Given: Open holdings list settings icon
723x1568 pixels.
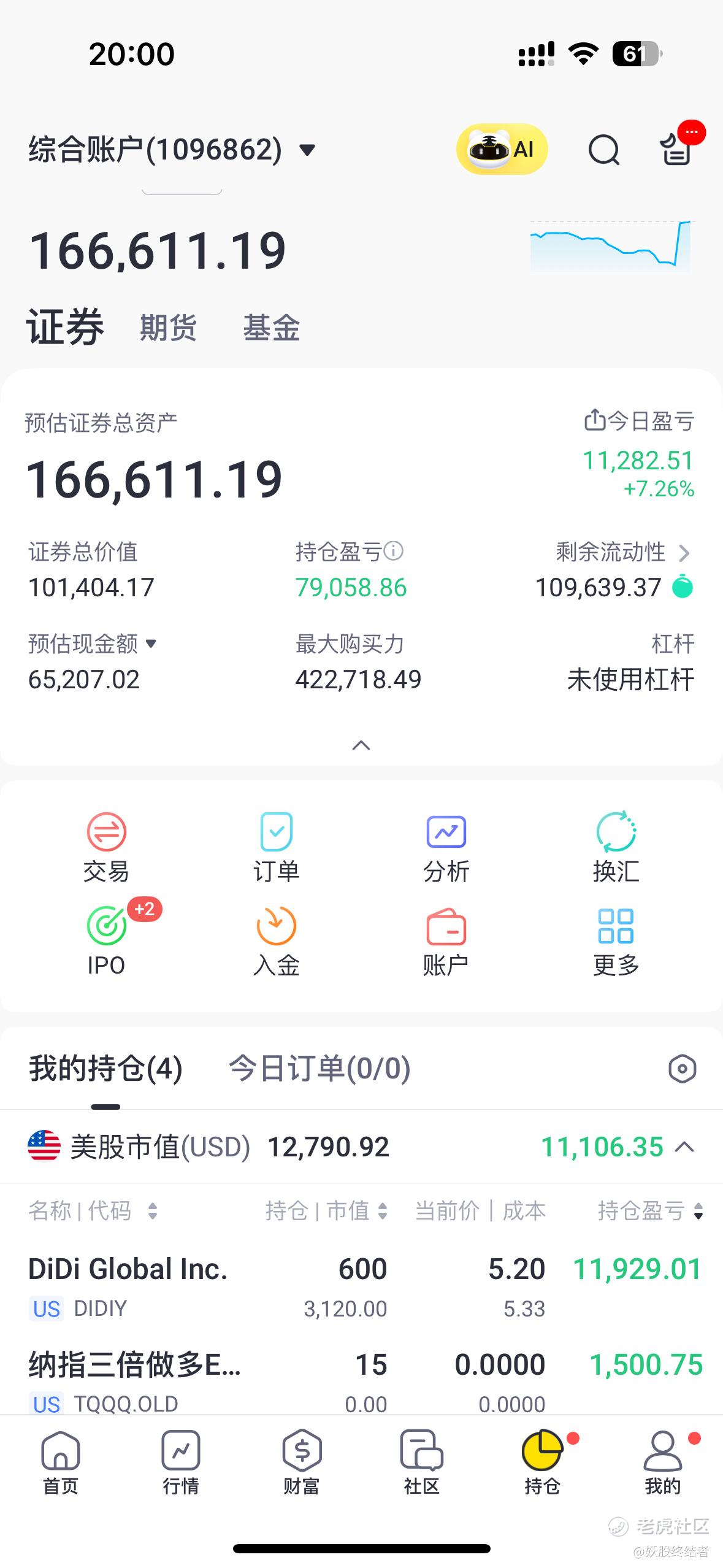Looking at the screenshot, I should tap(682, 1069).
